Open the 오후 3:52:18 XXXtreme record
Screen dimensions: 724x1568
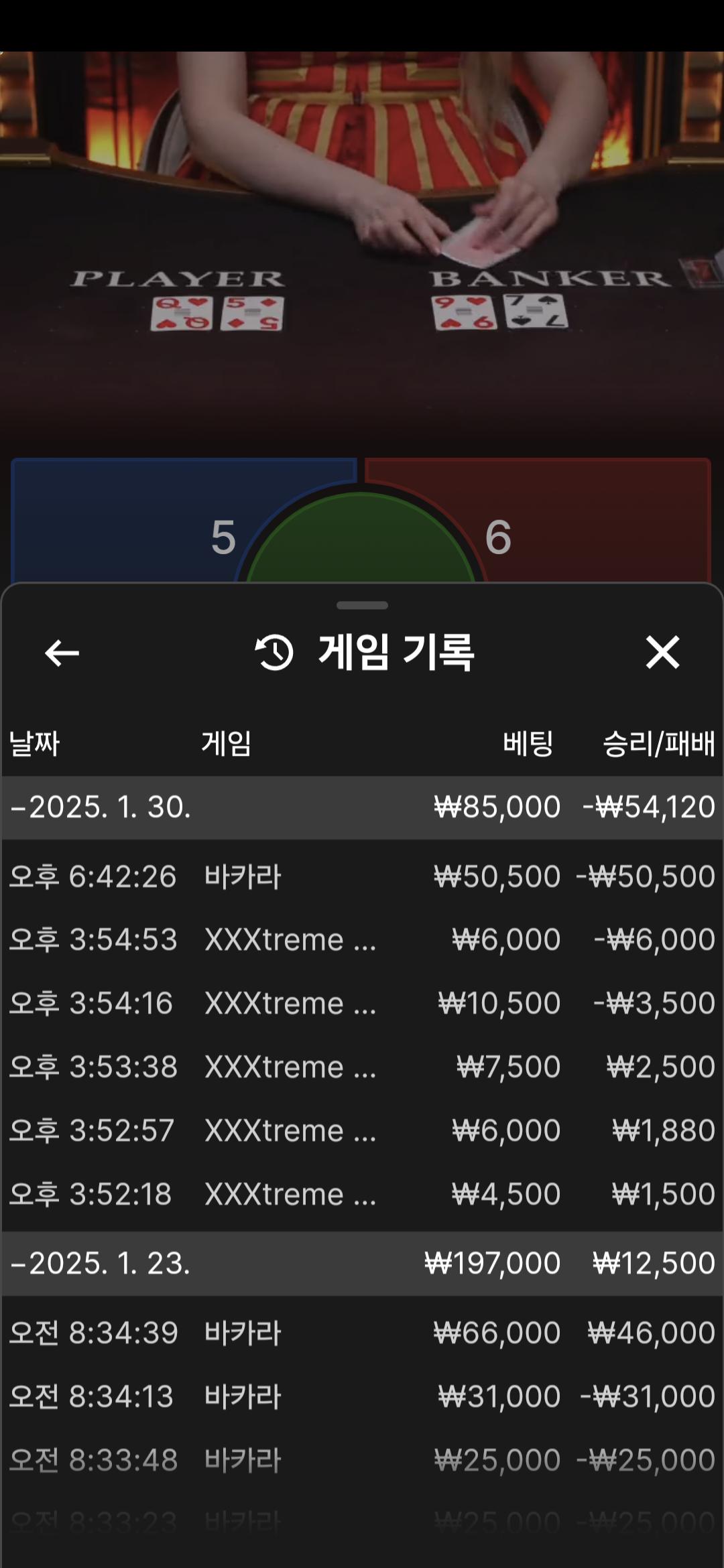(x=362, y=1194)
